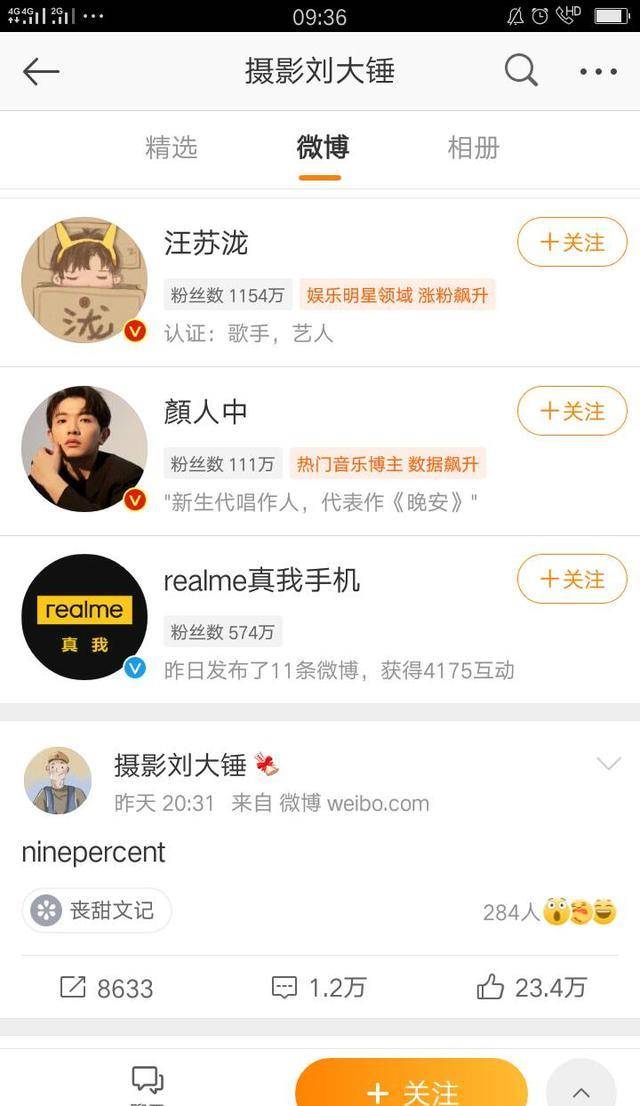Follow 汪苏泷 with the 关注 button
Image resolution: width=640 pixels, height=1106 pixels.
click(x=572, y=243)
